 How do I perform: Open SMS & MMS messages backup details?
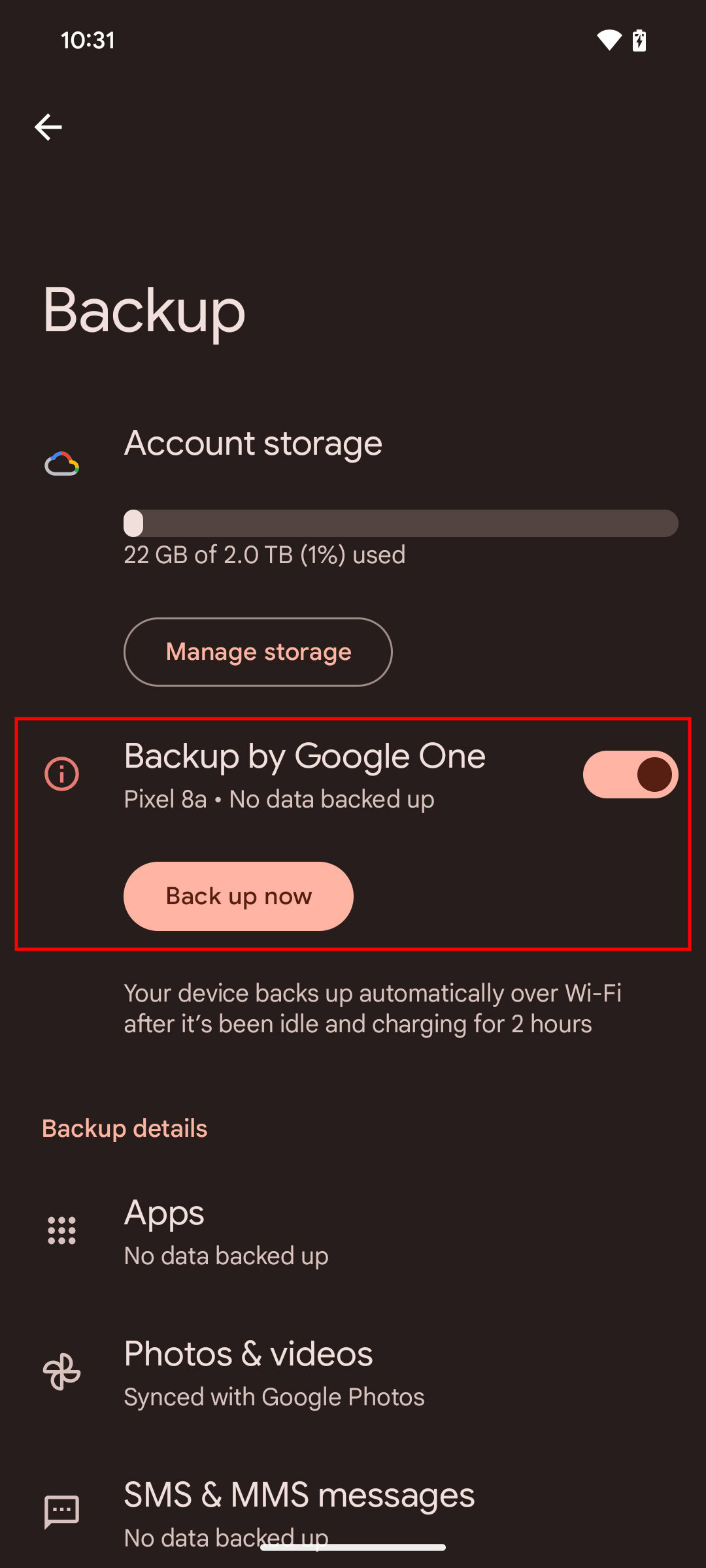click(353, 1509)
